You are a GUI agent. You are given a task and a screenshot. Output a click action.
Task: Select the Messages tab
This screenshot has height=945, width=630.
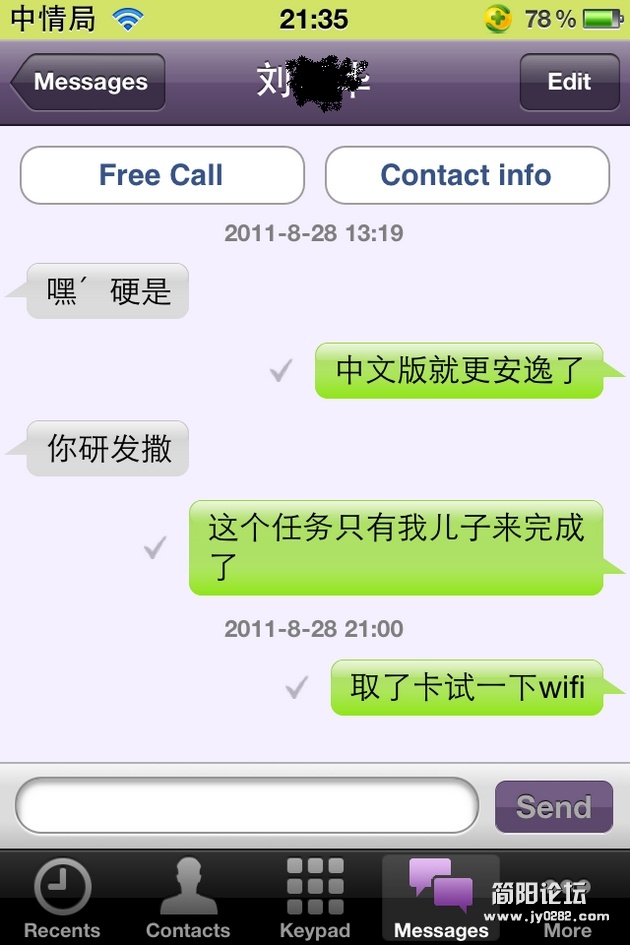point(441,898)
